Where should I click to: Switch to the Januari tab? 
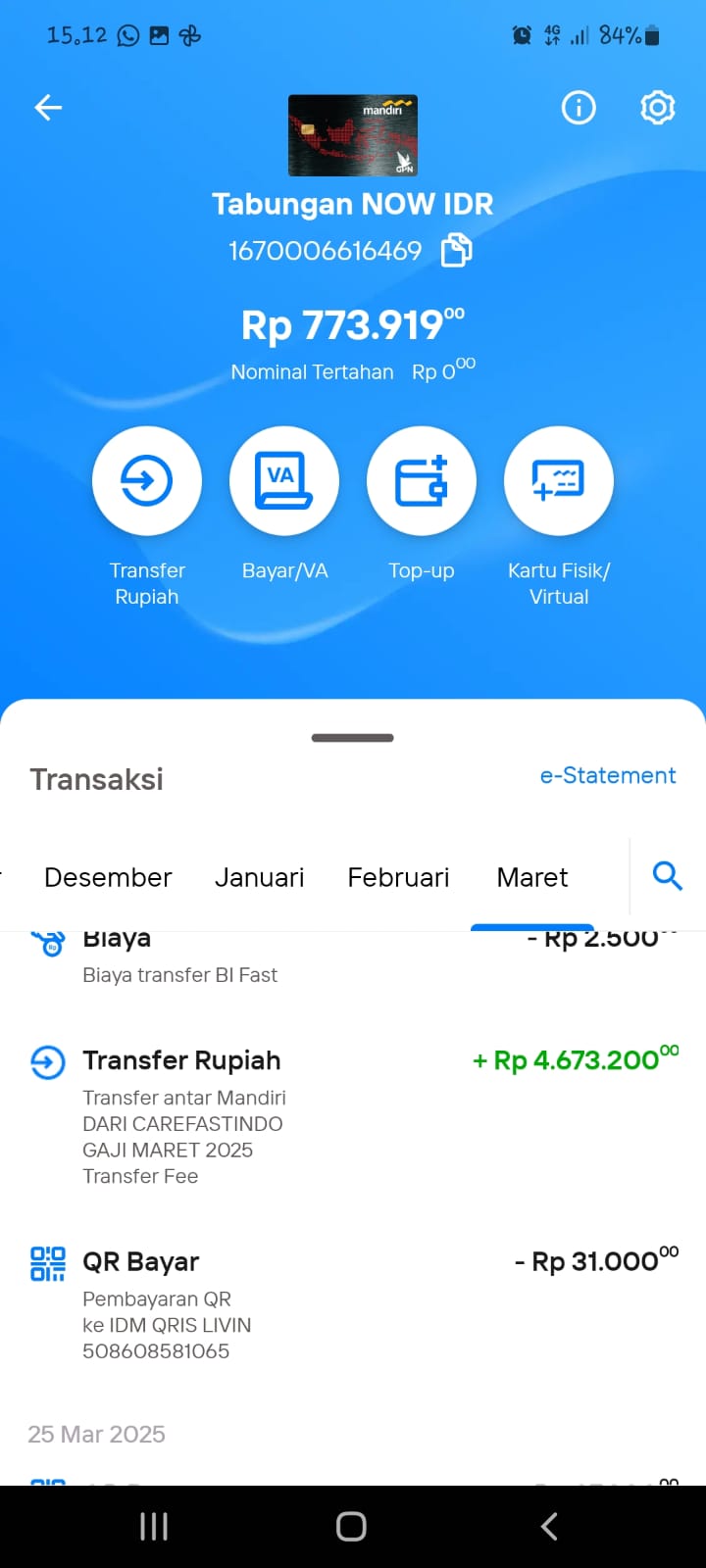coord(260,877)
